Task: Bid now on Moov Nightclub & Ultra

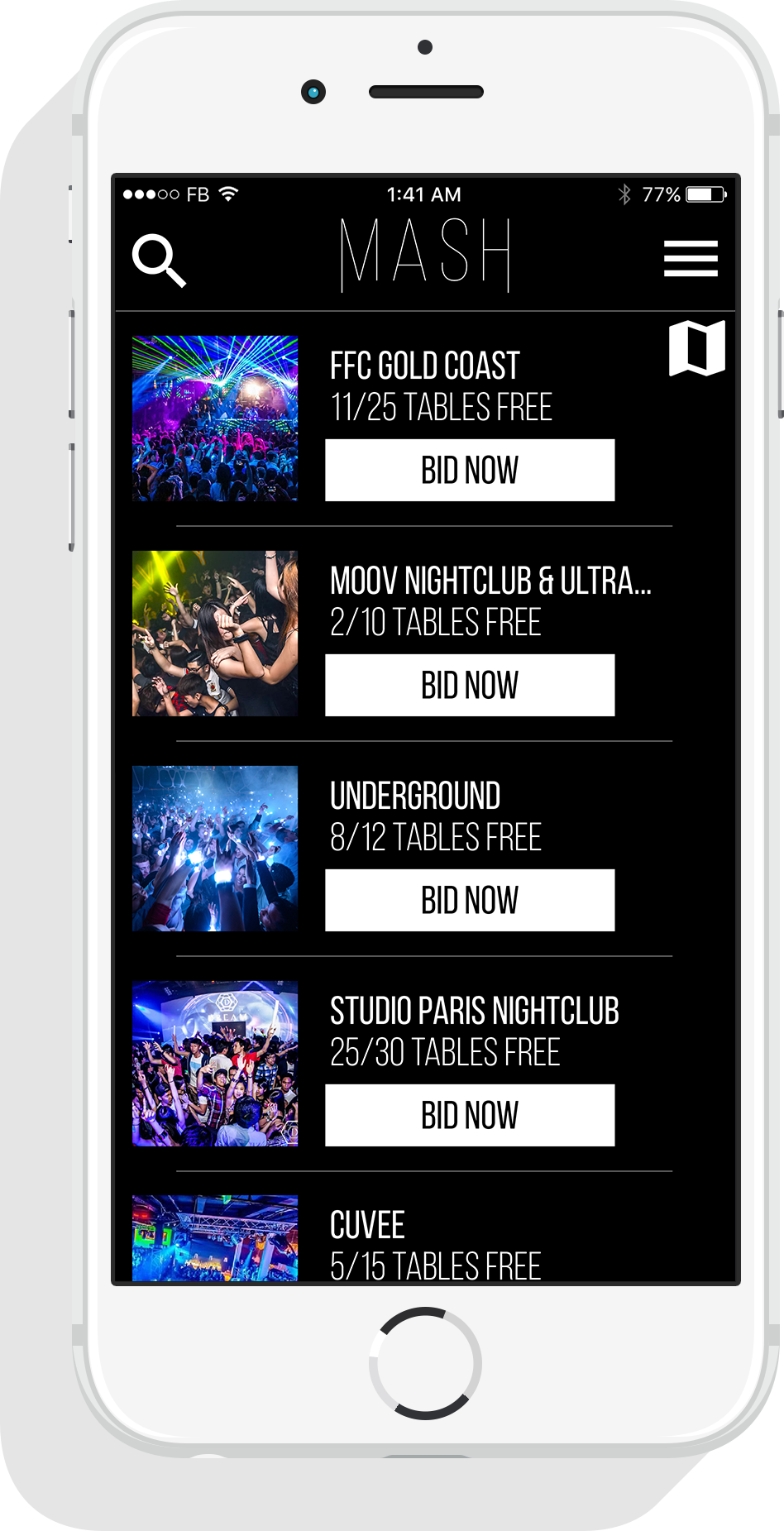Action: (x=470, y=685)
